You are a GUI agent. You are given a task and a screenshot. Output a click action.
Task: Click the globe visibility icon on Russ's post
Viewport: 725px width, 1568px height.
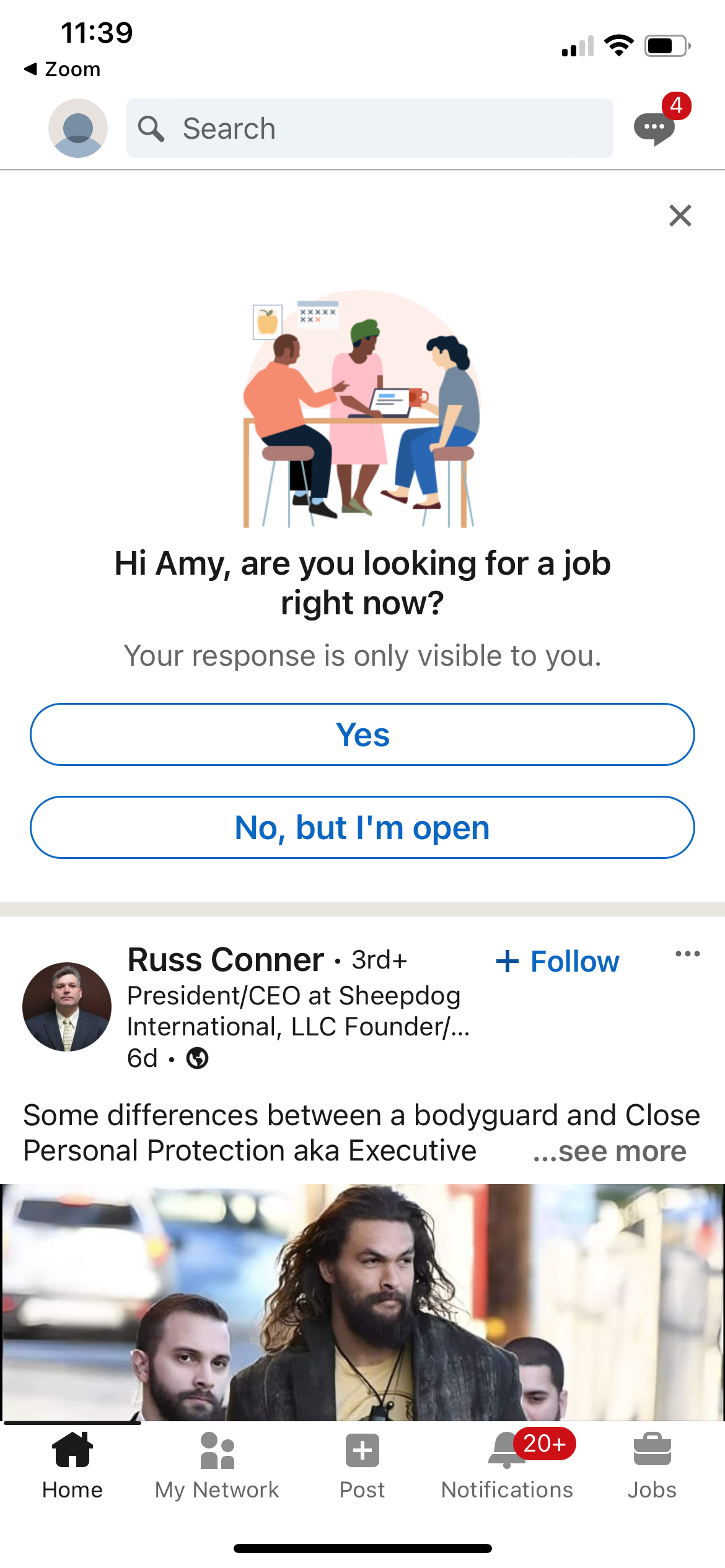(x=198, y=1058)
